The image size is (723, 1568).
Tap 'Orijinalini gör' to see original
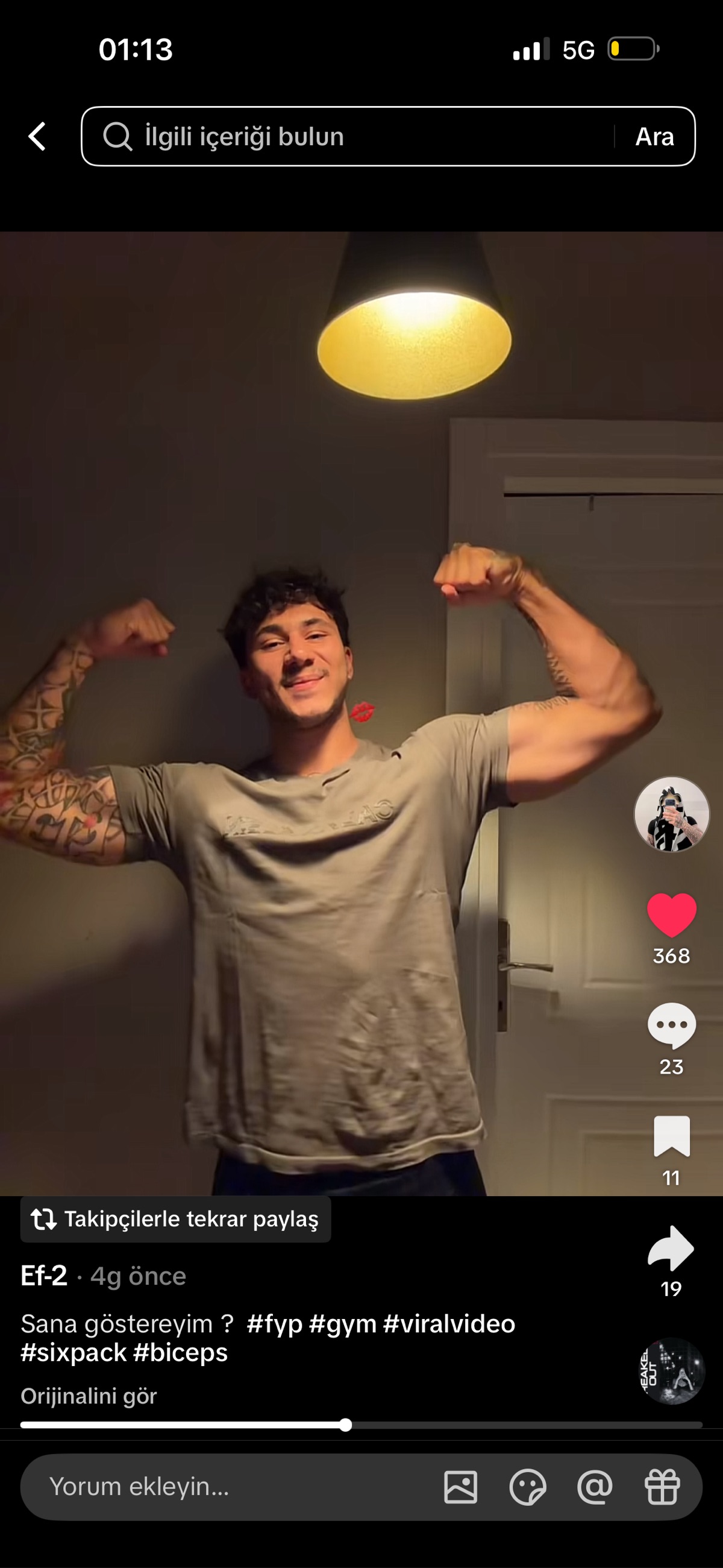(89, 1396)
